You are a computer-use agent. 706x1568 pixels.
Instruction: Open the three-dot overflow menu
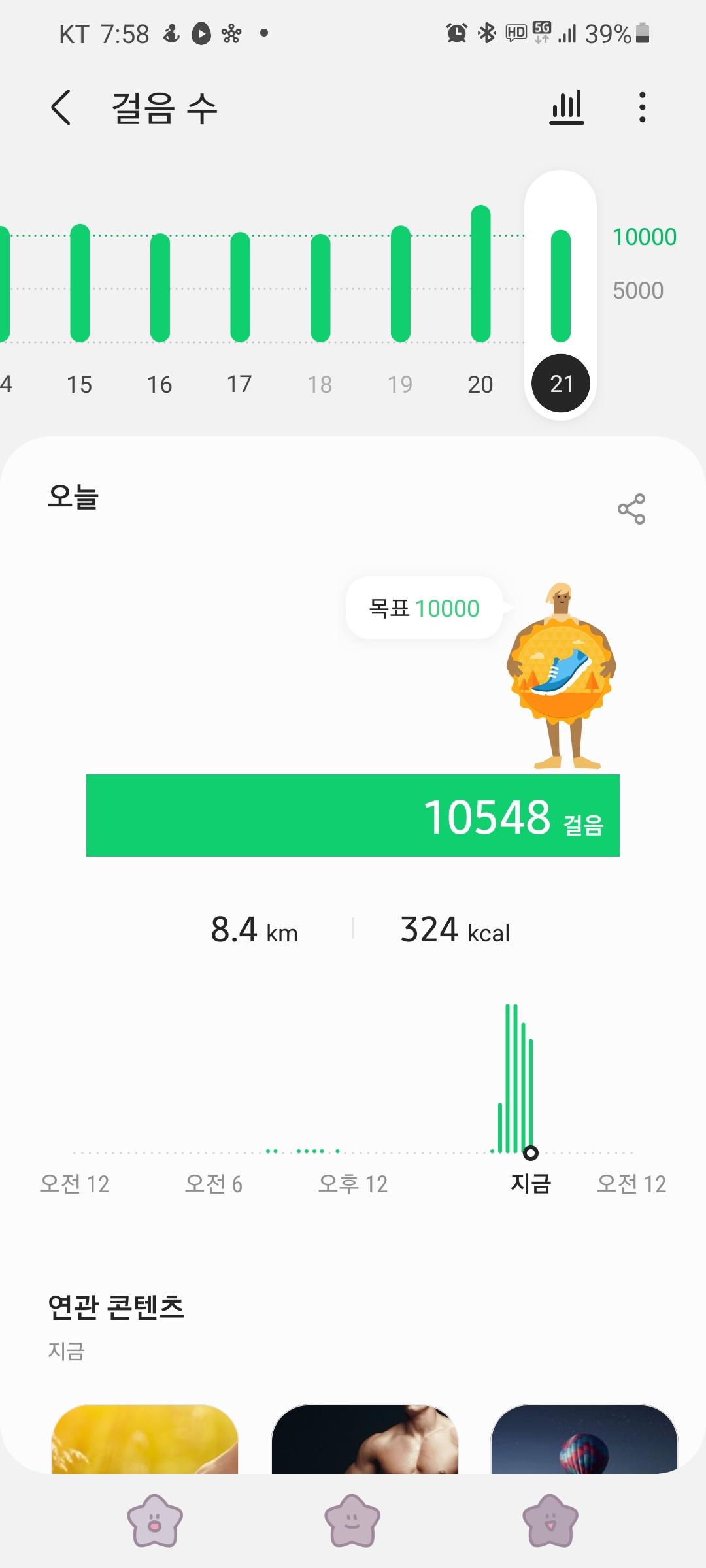(x=643, y=107)
